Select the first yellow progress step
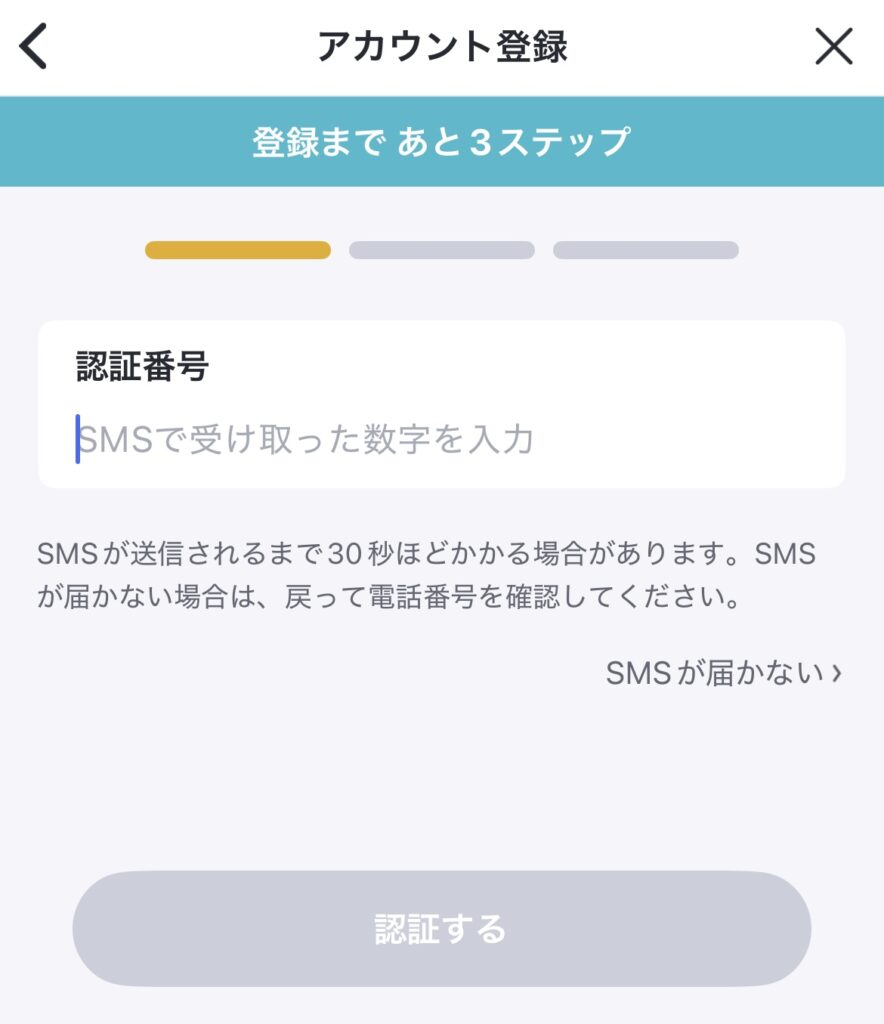Viewport: 884px width, 1024px height. tap(236, 251)
